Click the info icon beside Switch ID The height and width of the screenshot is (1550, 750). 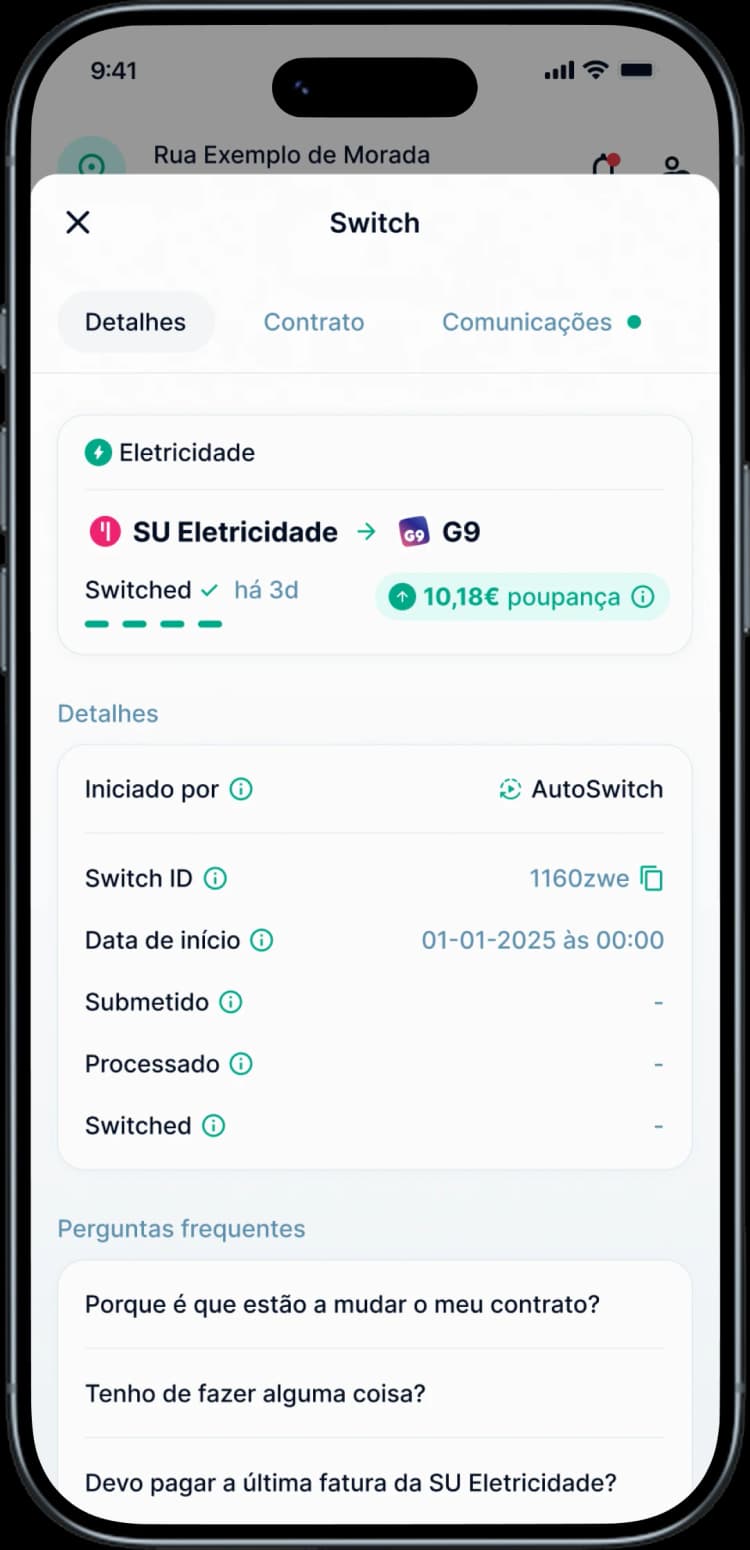216,878
